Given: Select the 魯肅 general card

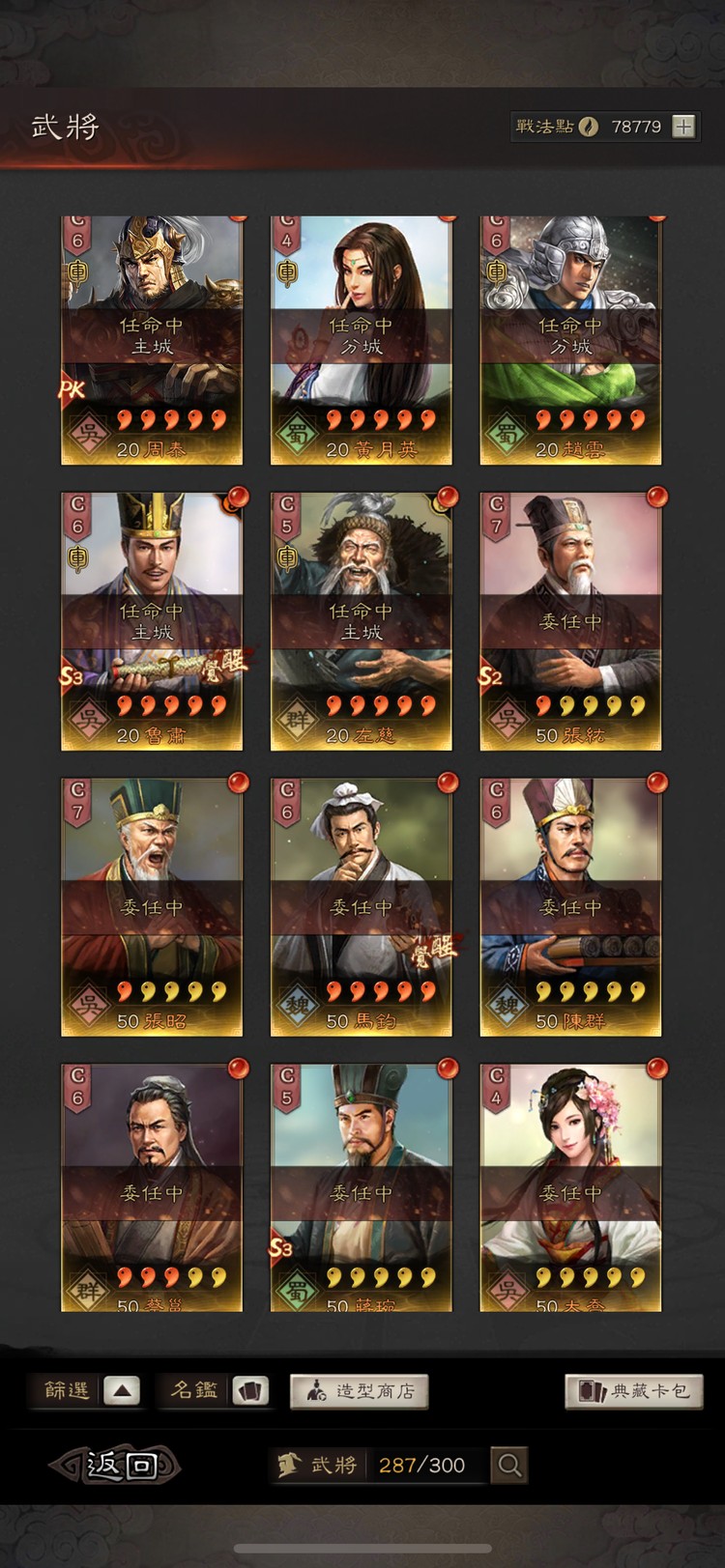Looking at the screenshot, I should pos(152,621).
